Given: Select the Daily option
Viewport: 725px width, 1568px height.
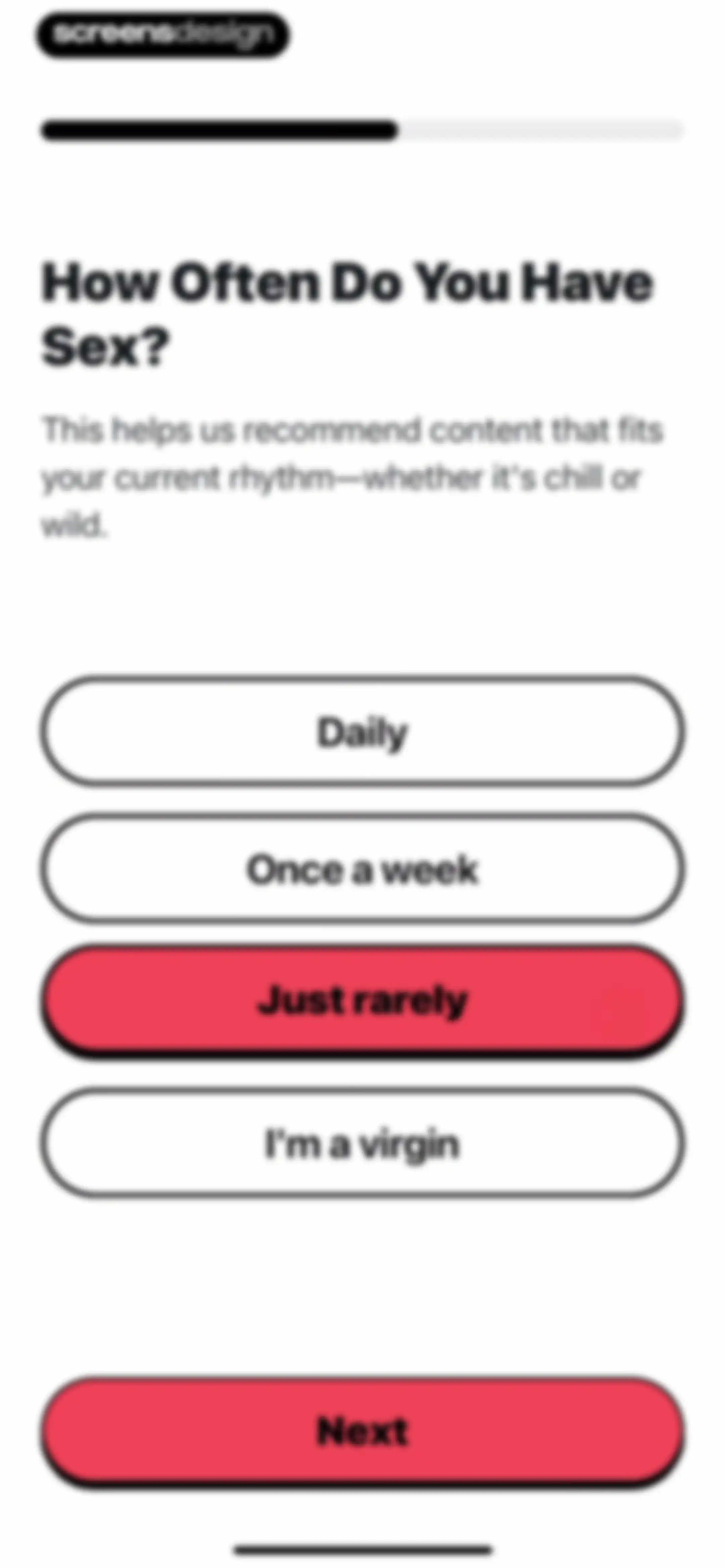Looking at the screenshot, I should click(362, 731).
